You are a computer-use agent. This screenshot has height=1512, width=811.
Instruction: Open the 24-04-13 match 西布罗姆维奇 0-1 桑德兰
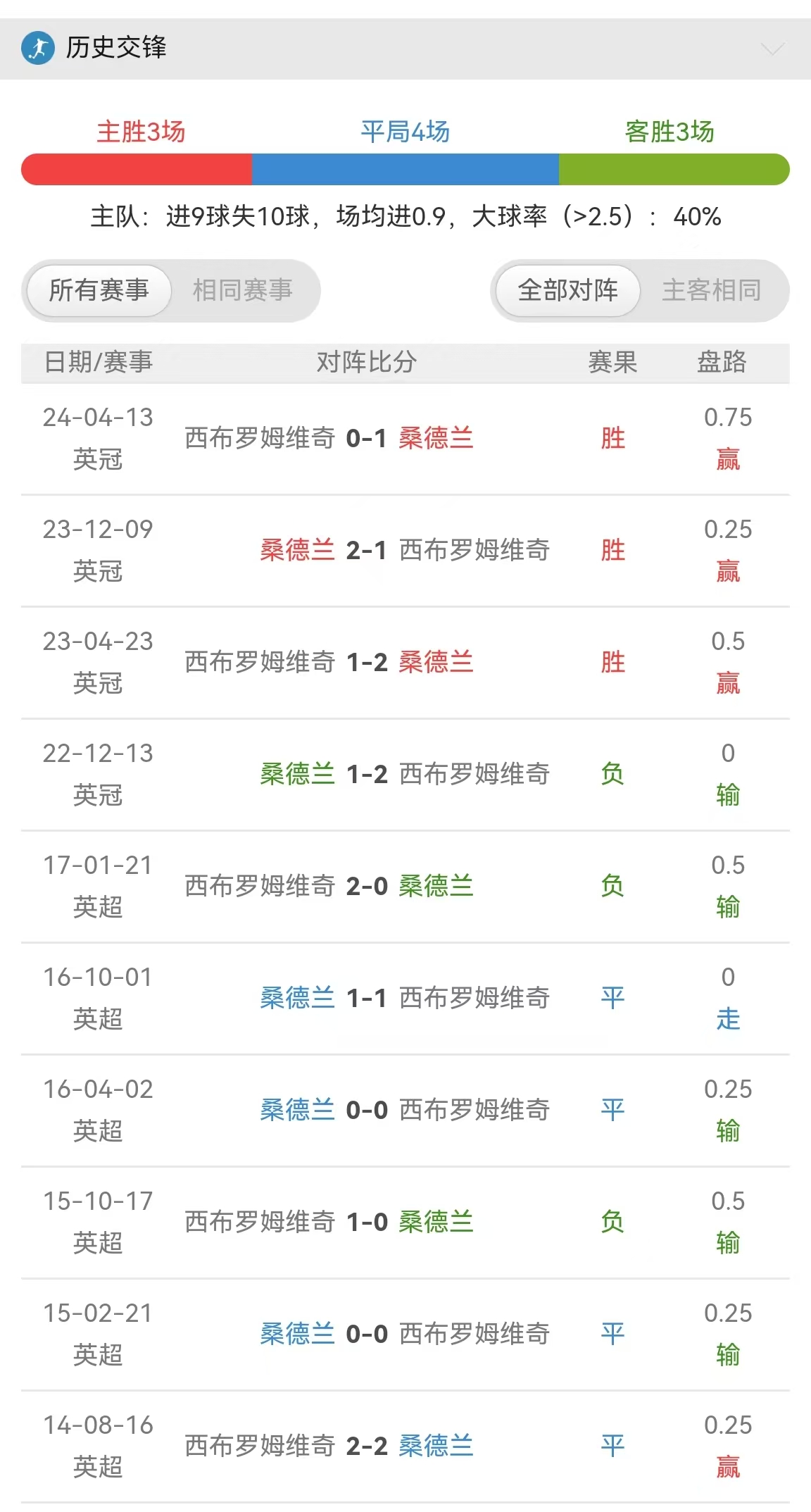405,439
